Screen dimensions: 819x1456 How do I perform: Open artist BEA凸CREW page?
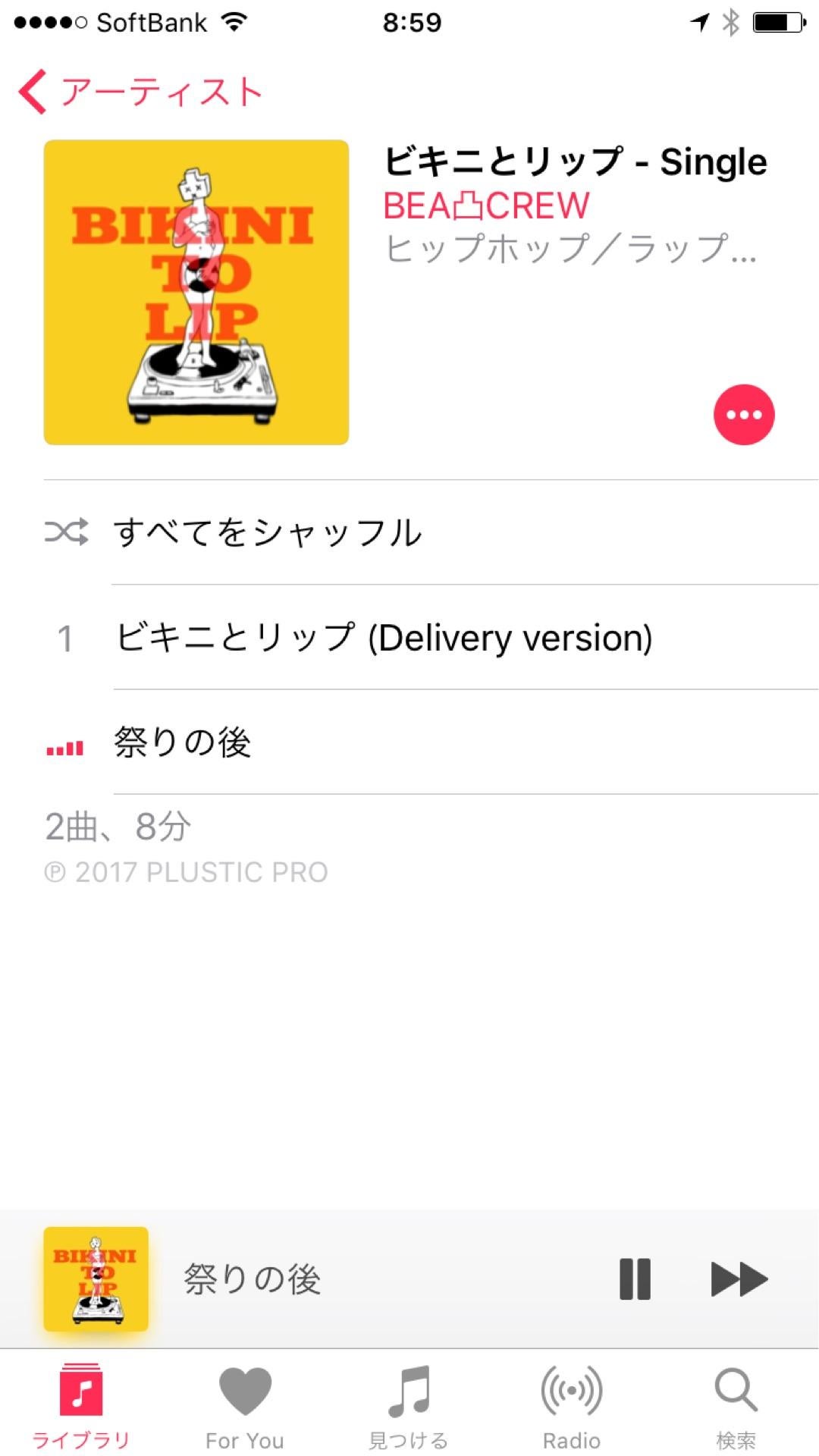click(486, 206)
